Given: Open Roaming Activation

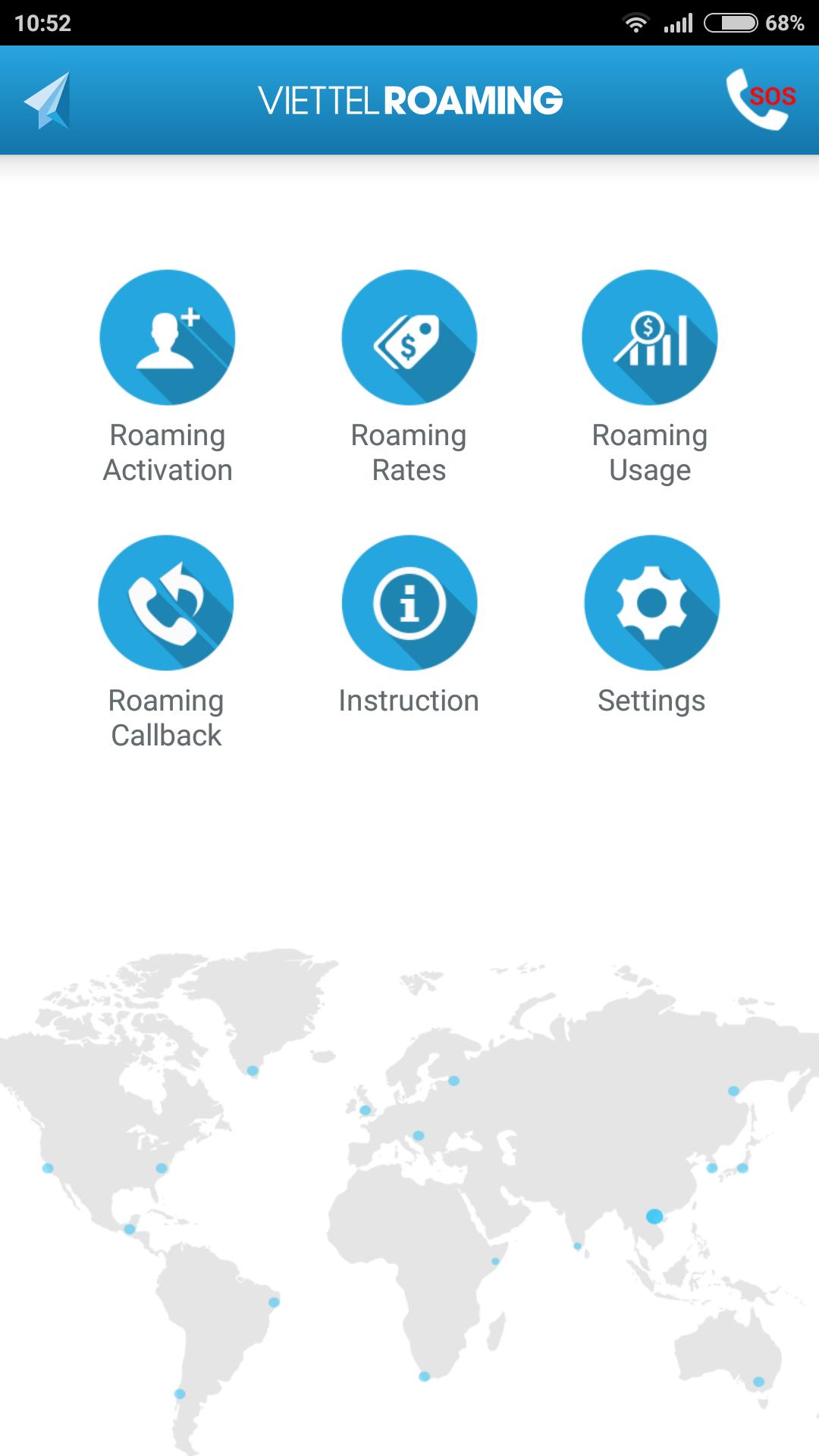Looking at the screenshot, I should click(x=167, y=337).
